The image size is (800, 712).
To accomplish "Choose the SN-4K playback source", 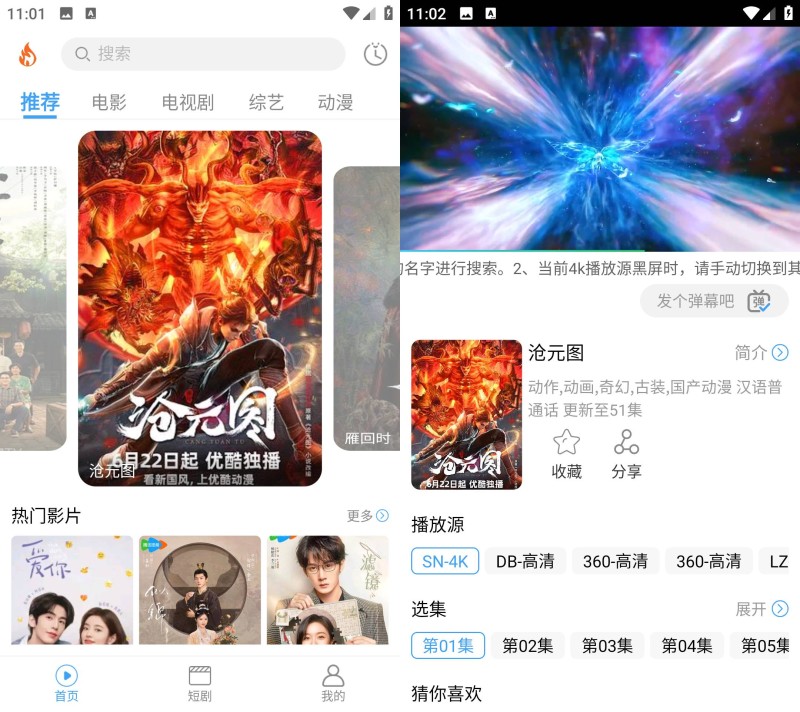I will [445, 561].
